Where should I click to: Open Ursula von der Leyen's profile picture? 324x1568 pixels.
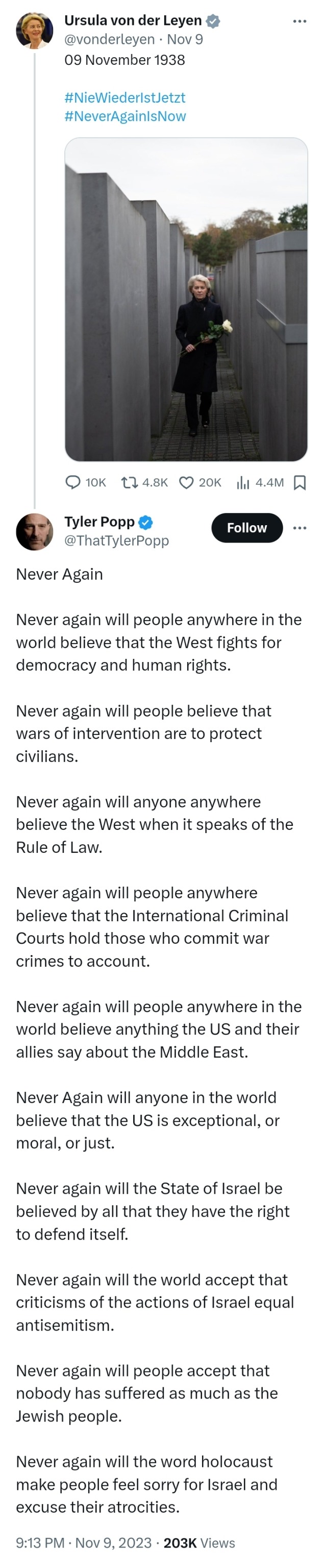point(34,30)
